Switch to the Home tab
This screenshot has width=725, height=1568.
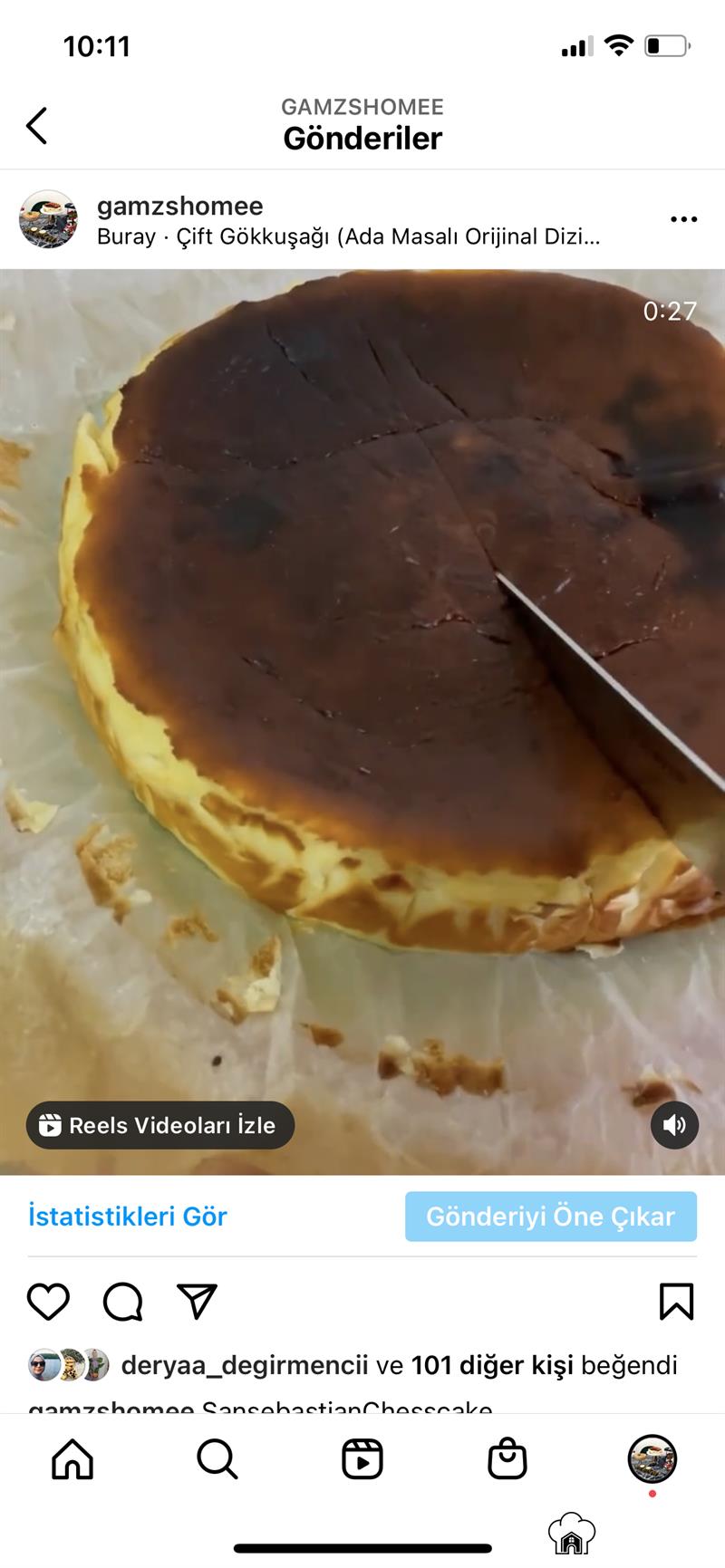(72, 1459)
